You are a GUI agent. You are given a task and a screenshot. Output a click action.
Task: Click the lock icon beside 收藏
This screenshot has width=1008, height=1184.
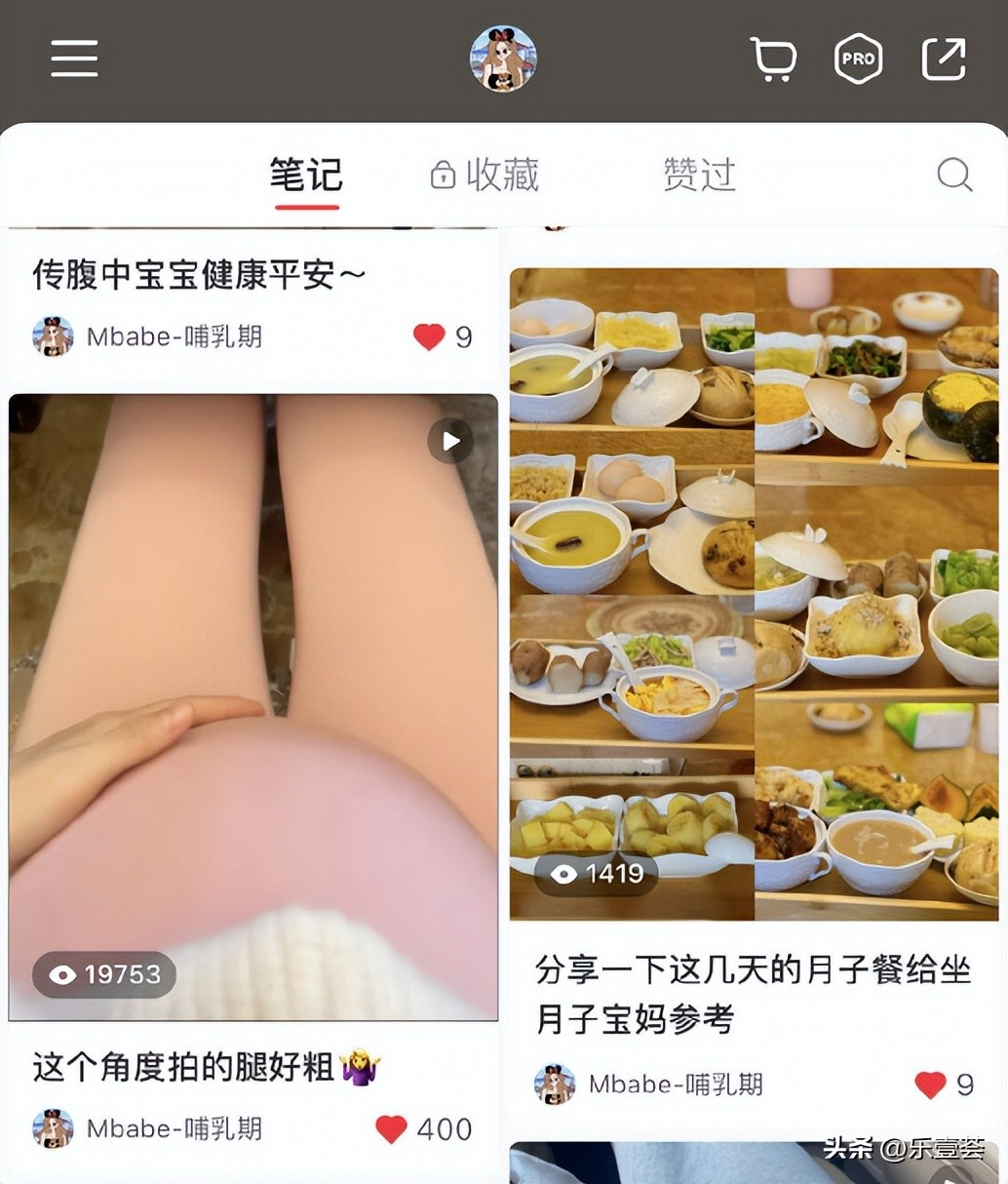pyautogui.click(x=443, y=174)
